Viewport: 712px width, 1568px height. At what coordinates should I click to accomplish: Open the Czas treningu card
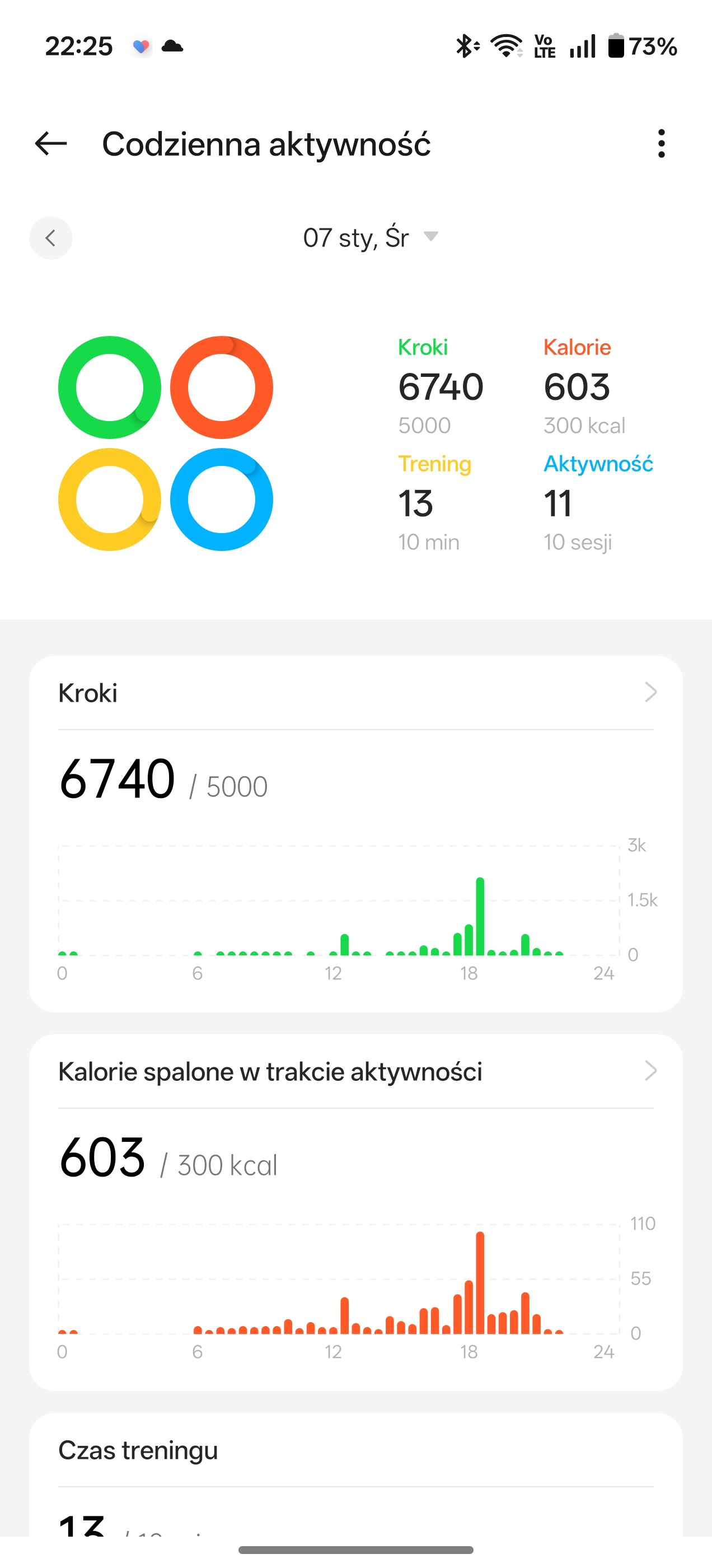point(355,1450)
